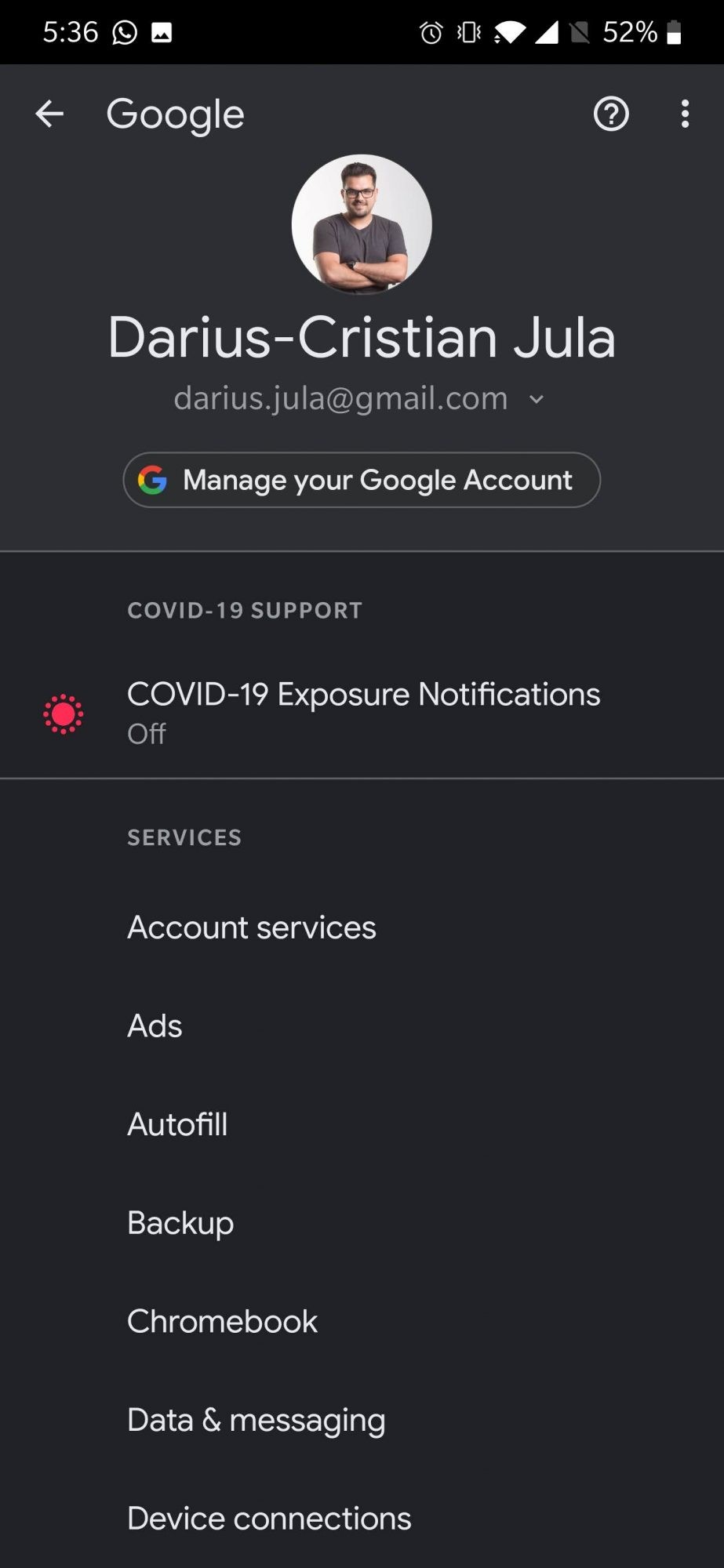Tap Manage your Google Account button
The height and width of the screenshot is (1568, 724).
(x=362, y=480)
